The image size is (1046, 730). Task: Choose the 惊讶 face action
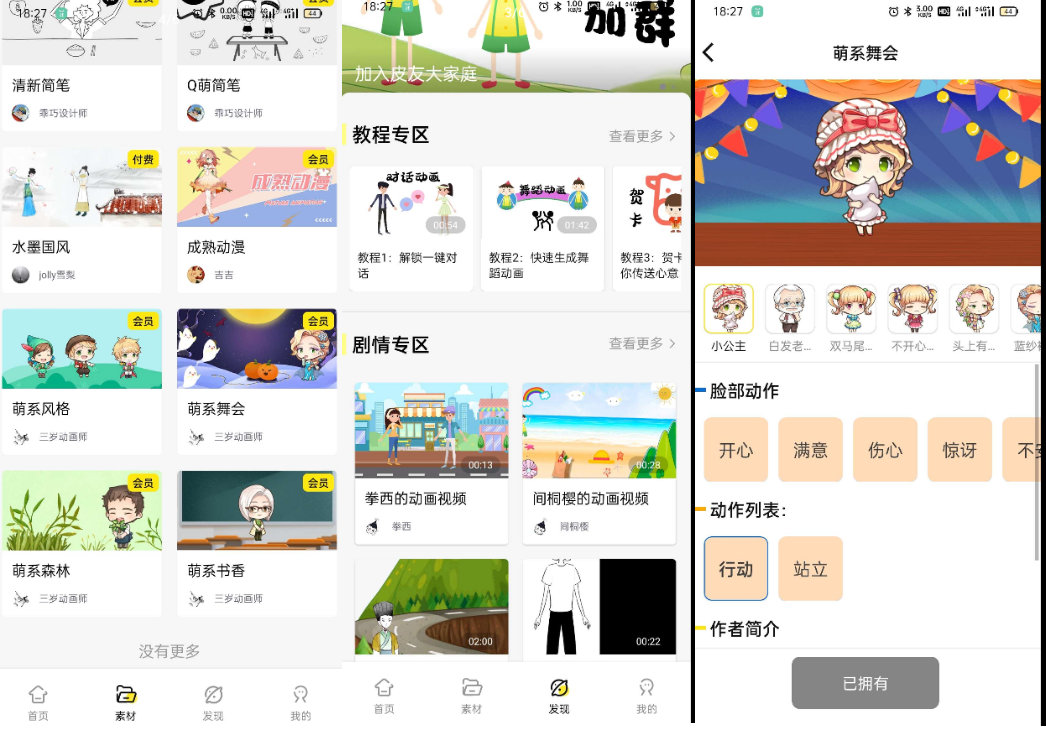pos(960,450)
